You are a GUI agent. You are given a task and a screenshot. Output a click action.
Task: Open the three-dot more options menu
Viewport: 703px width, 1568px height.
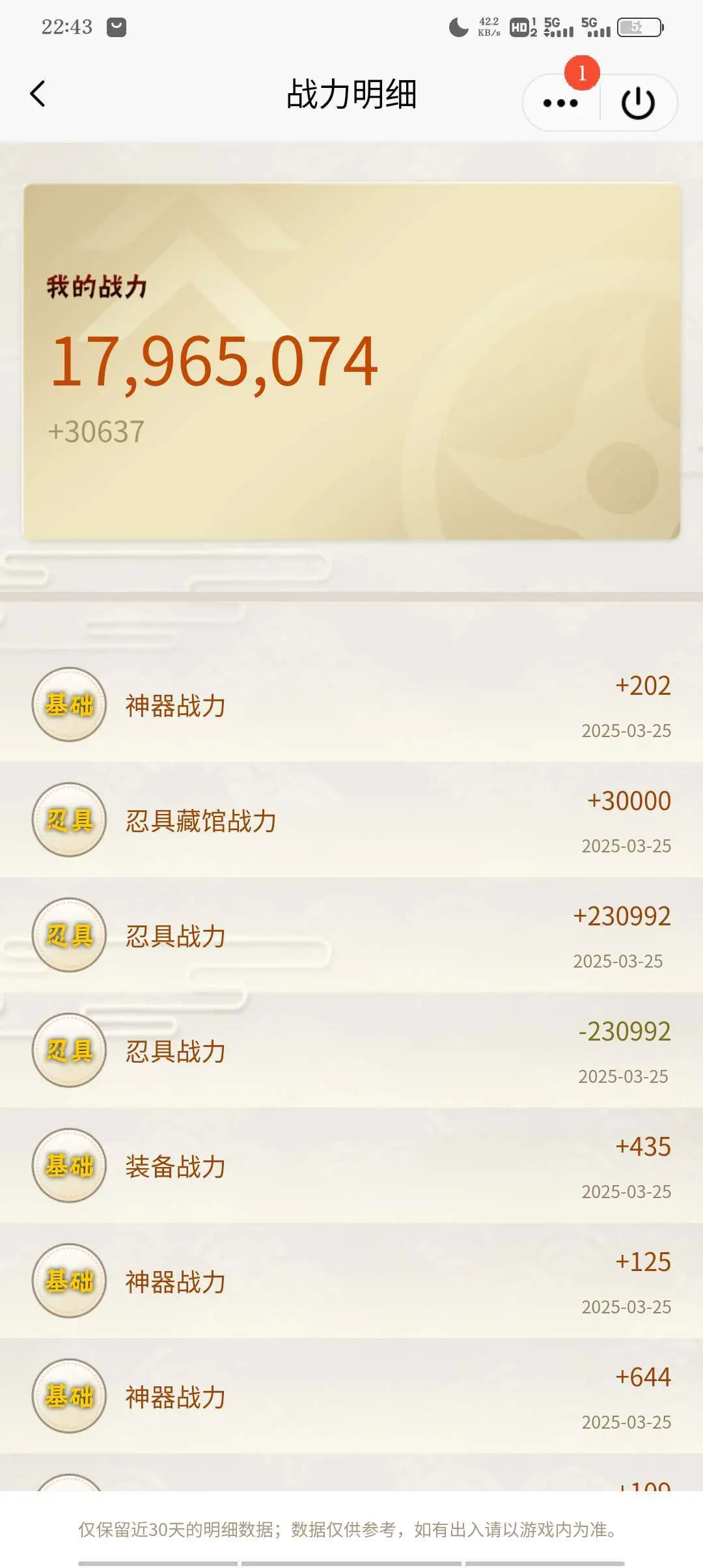pos(560,103)
